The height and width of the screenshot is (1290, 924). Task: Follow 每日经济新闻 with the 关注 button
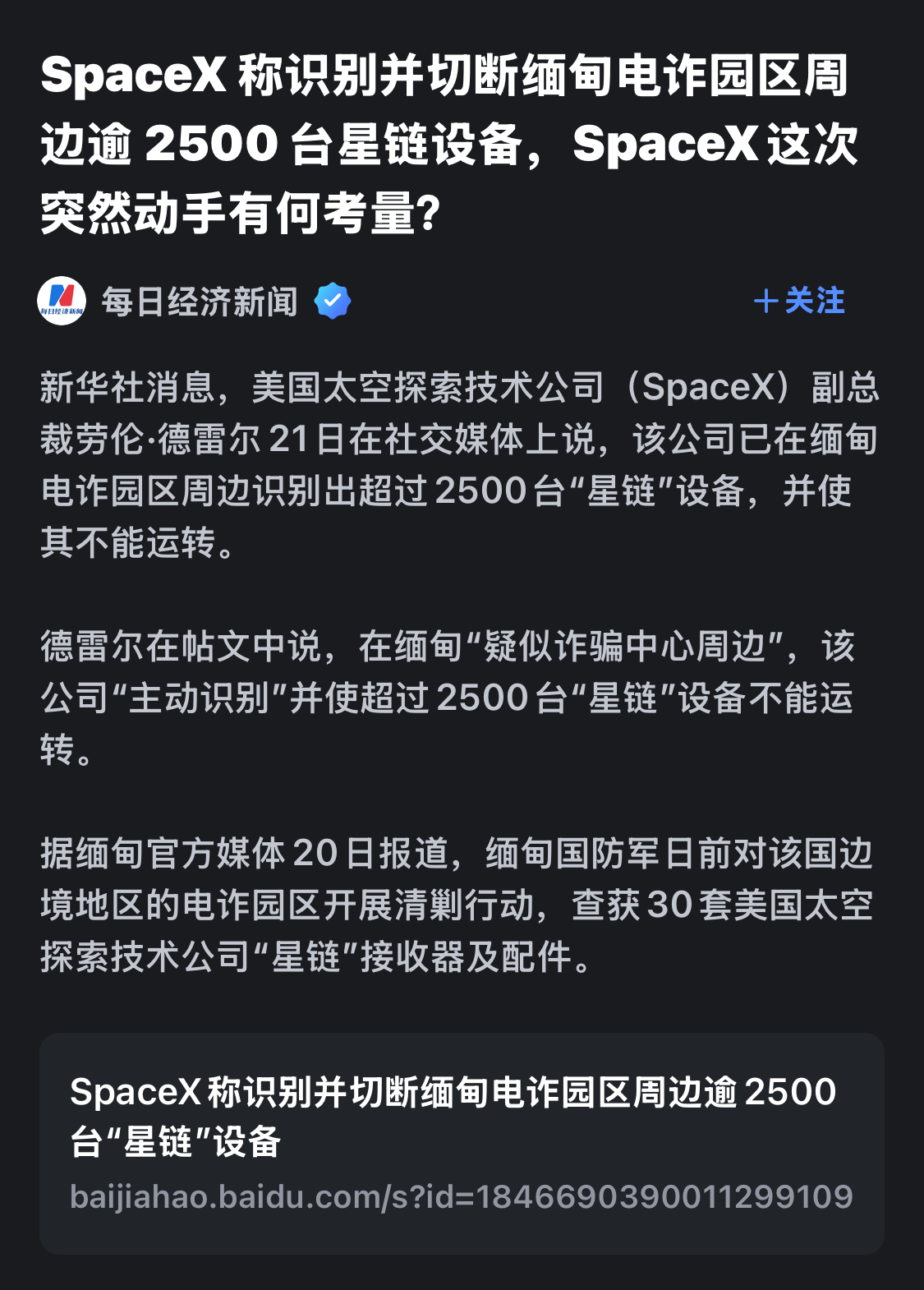799,301
